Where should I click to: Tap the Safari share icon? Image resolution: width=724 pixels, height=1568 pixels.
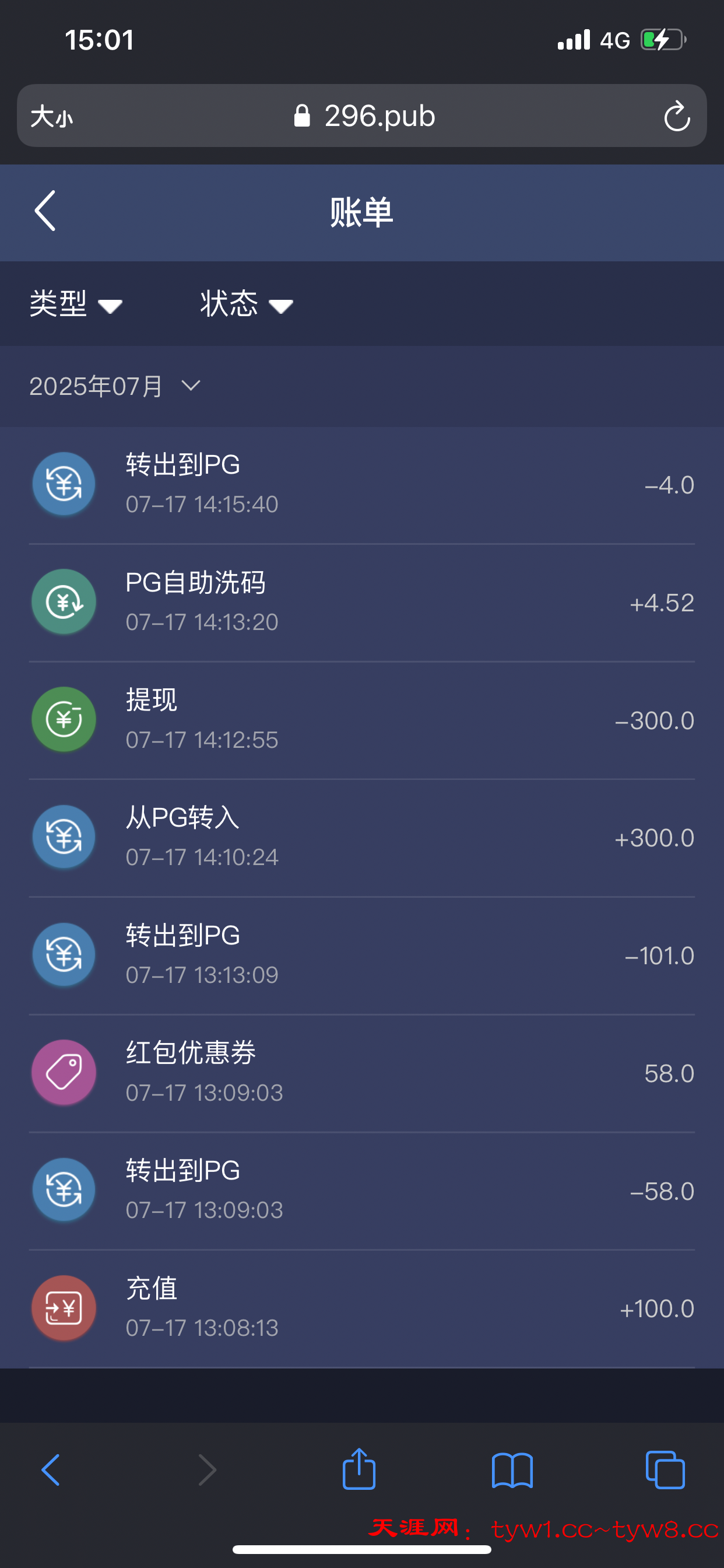coord(360,1468)
